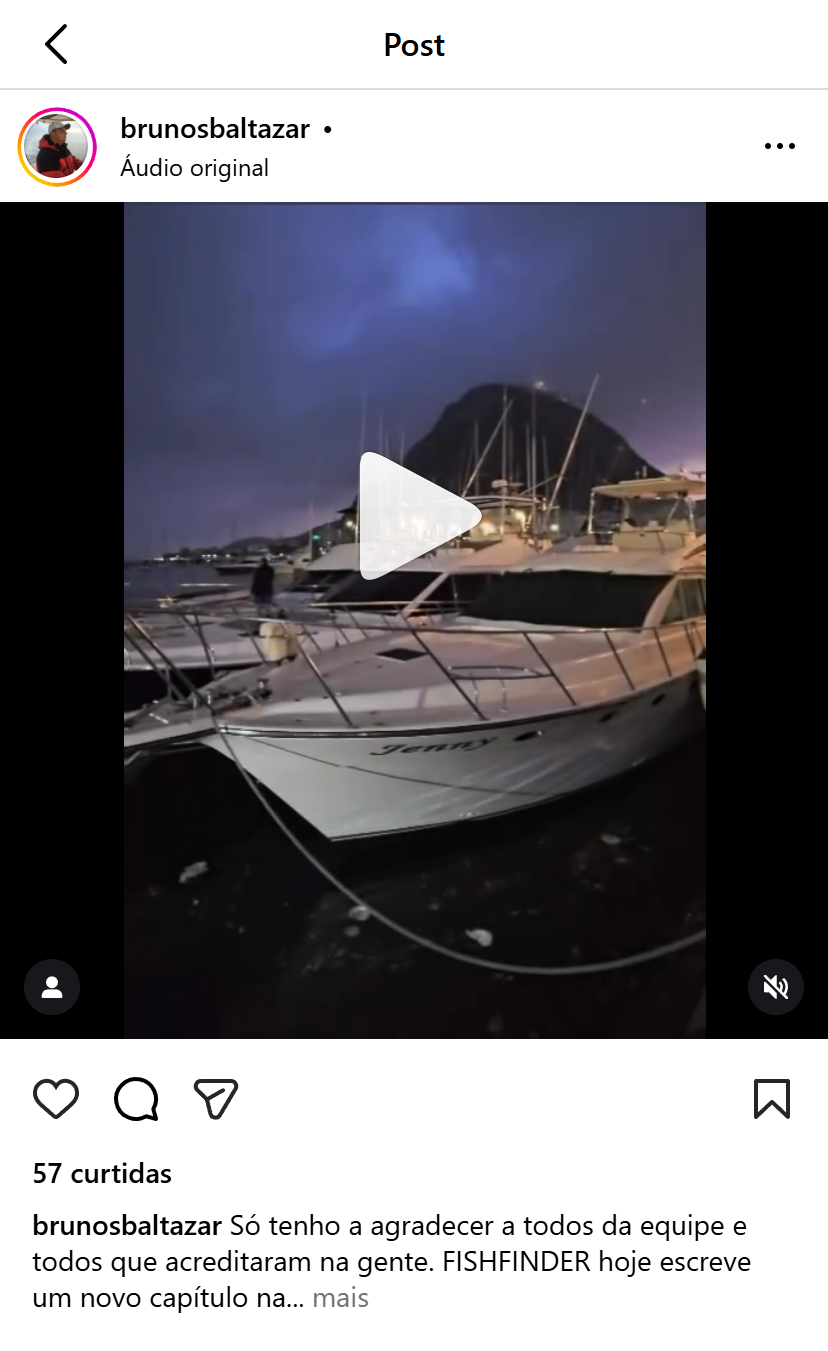Image resolution: width=828 pixels, height=1351 pixels.
Task: Share the post via the paper plane icon
Action: click(215, 1097)
